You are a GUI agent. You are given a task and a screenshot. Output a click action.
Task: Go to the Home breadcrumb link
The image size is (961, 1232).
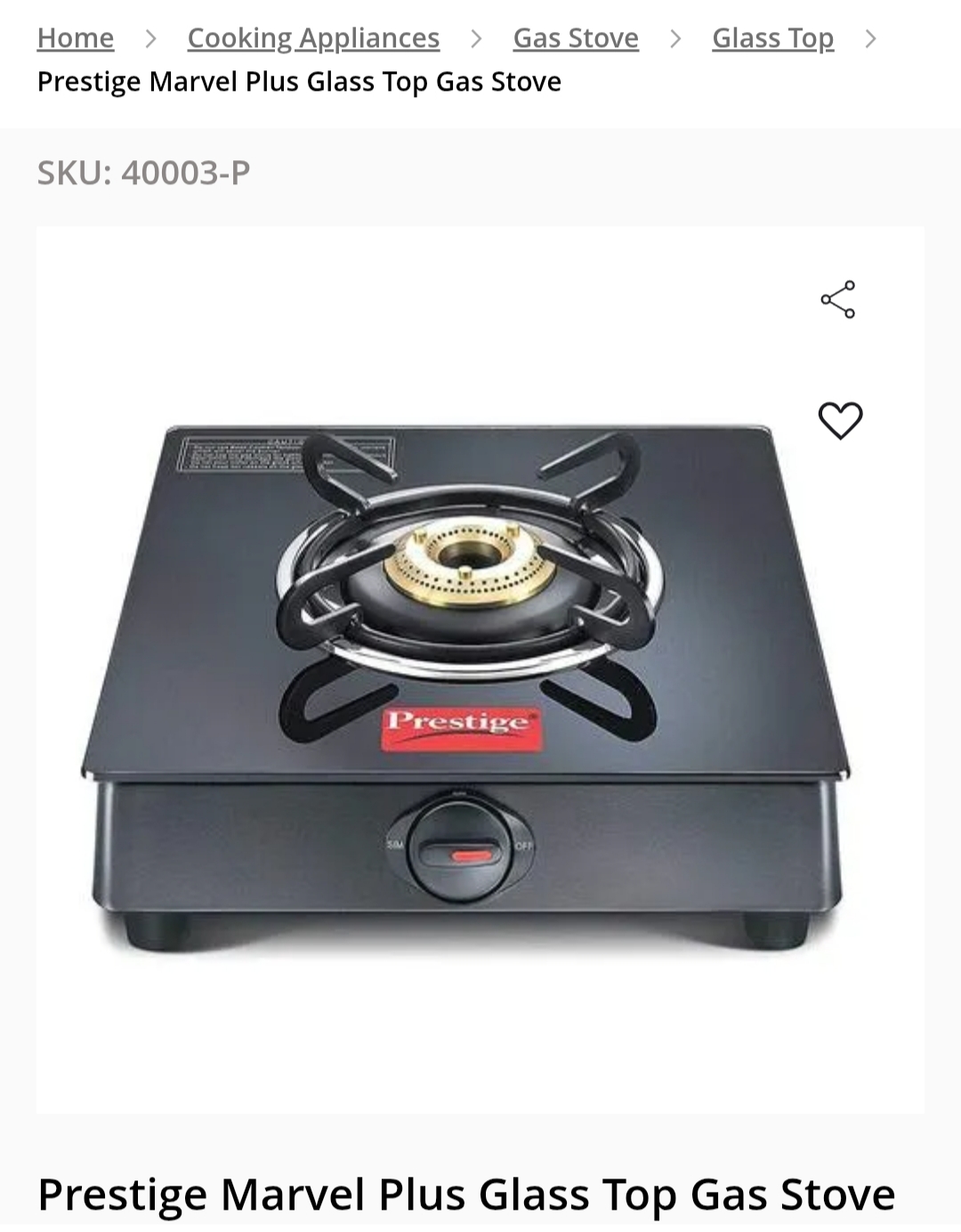pos(76,38)
